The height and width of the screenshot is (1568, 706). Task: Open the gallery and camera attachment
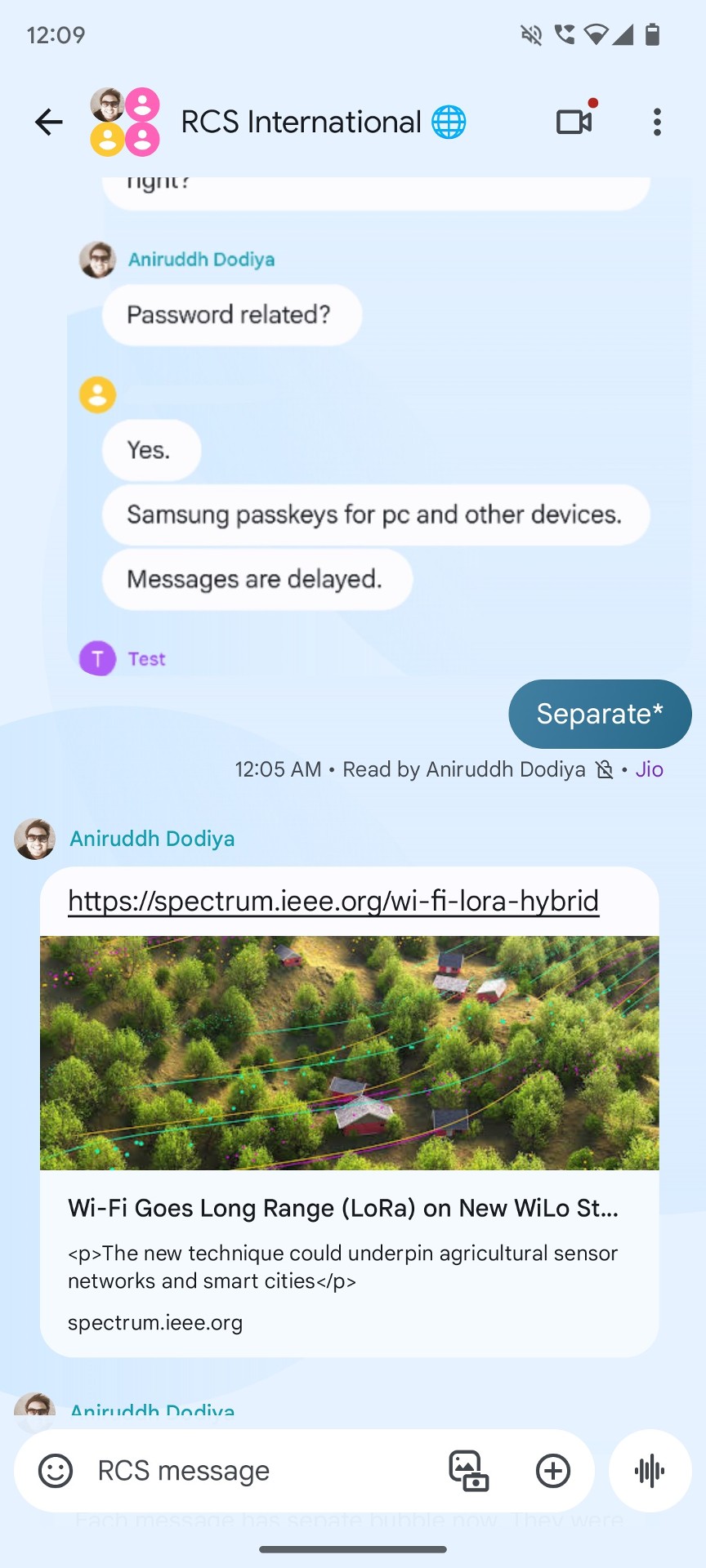click(469, 1471)
